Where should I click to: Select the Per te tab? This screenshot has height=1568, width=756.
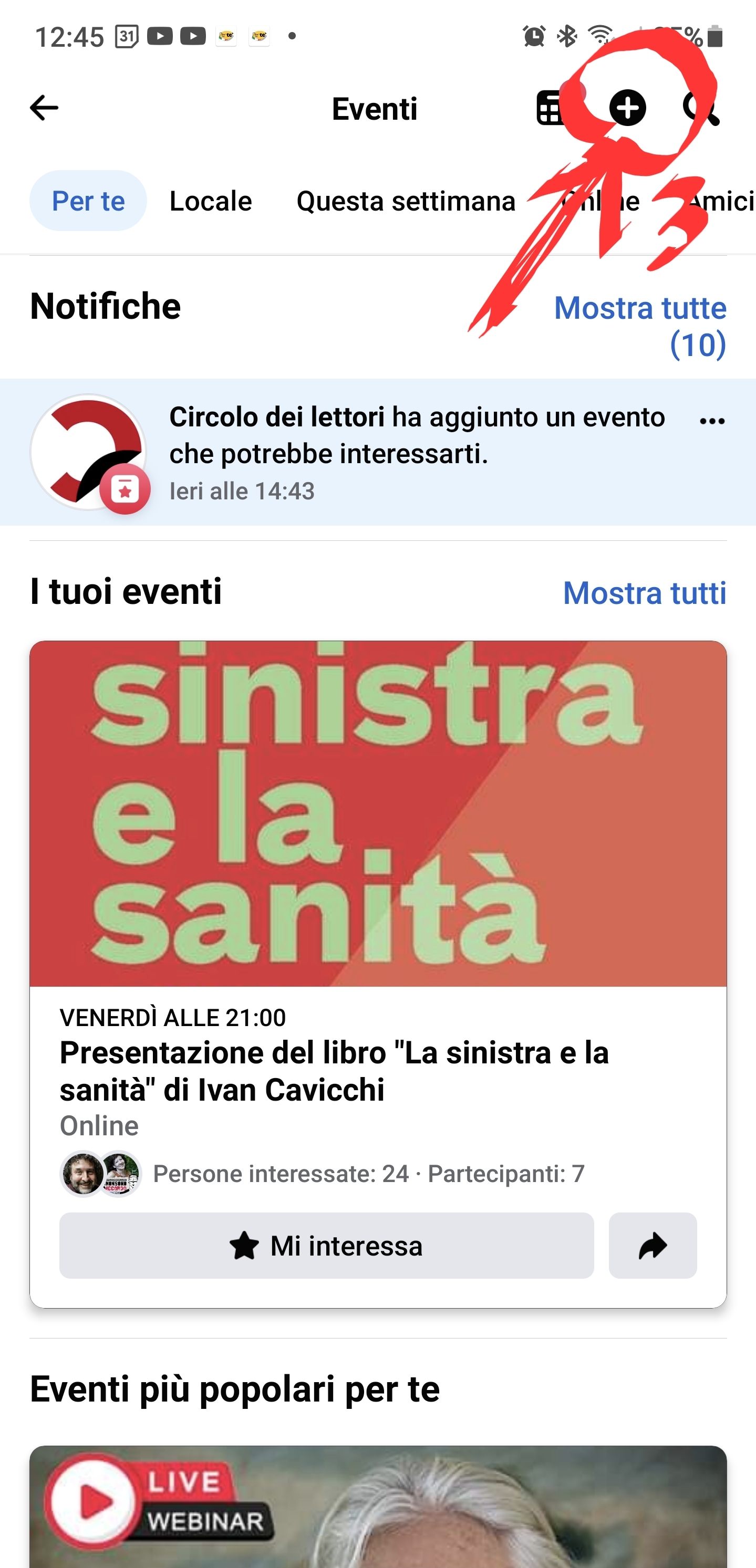tap(88, 201)
